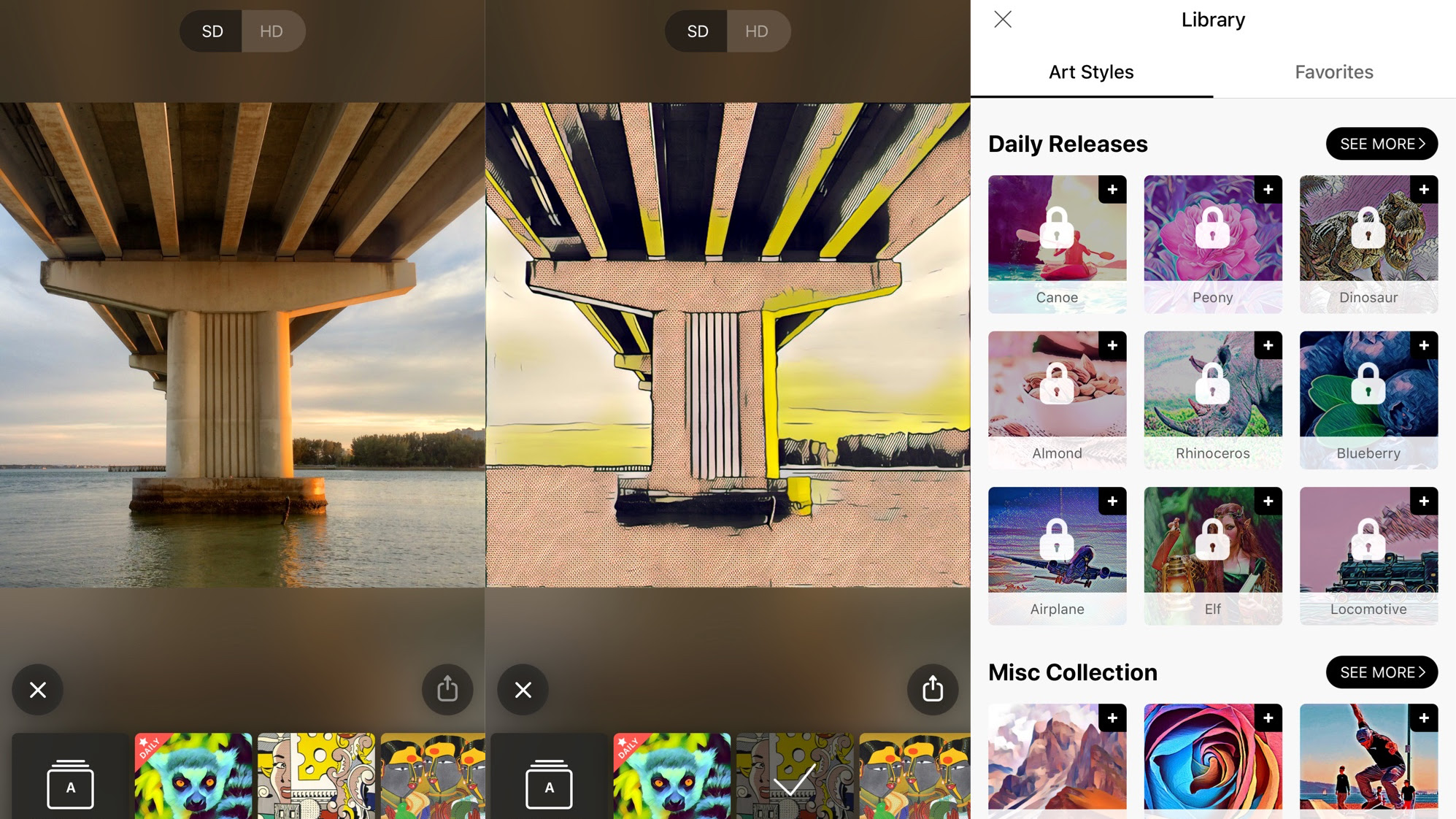Screen dimensions: 1456x819
Task: Add Dinosaur style using its plus icon
Action: click(1424, 190)
